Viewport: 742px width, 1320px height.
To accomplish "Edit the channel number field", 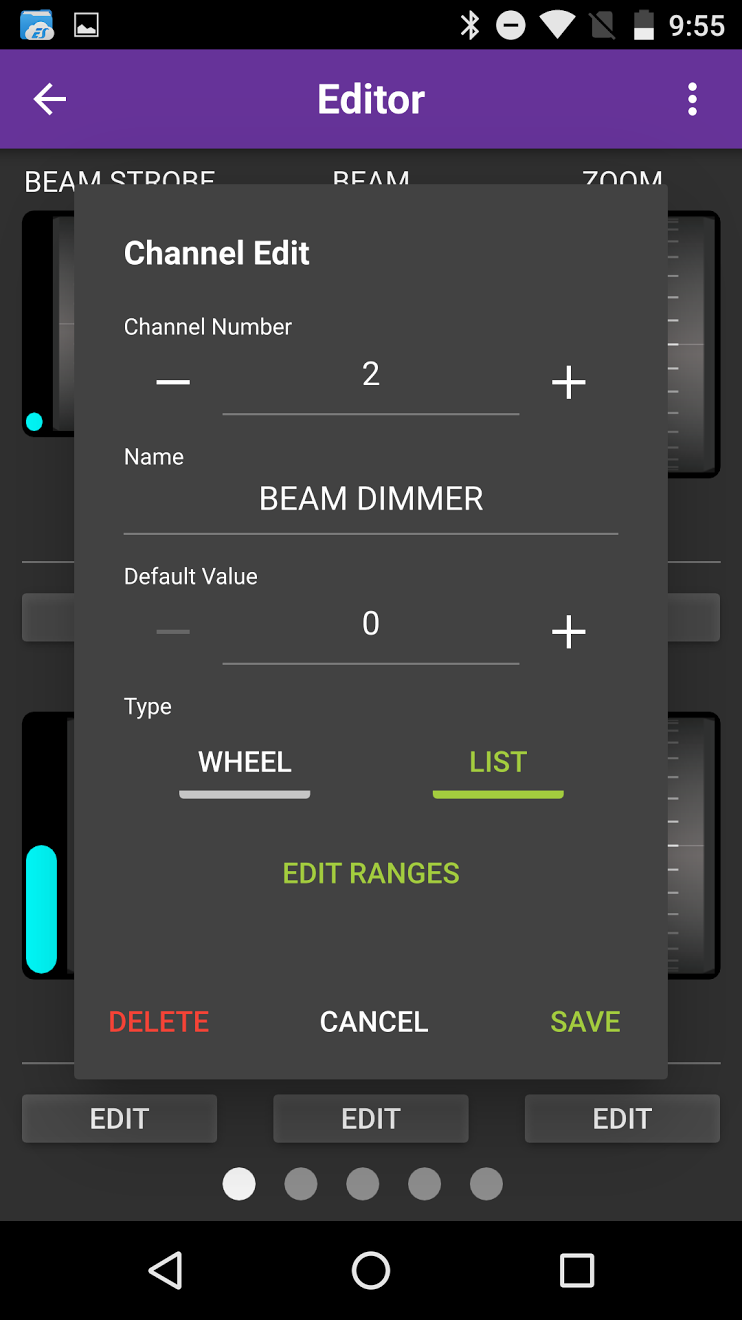I will [370, 375].
